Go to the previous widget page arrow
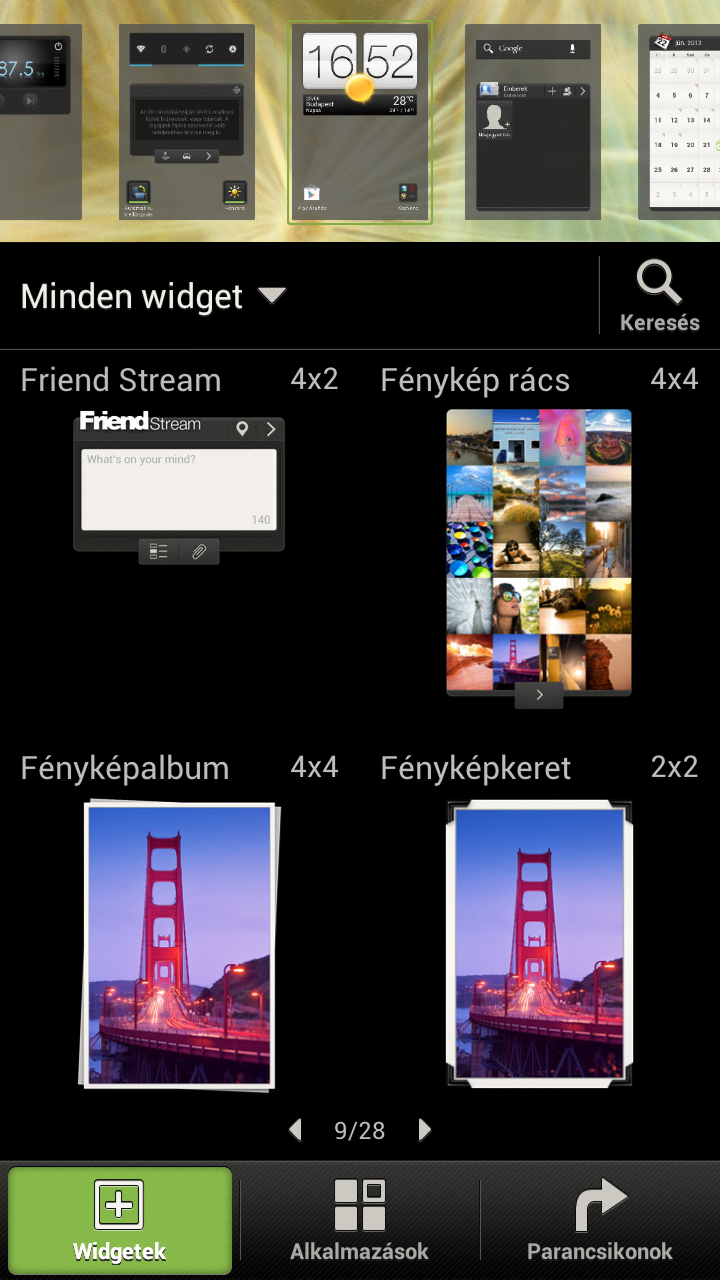The height and width of the screenshot is (1280, 720). [295, 1130]
